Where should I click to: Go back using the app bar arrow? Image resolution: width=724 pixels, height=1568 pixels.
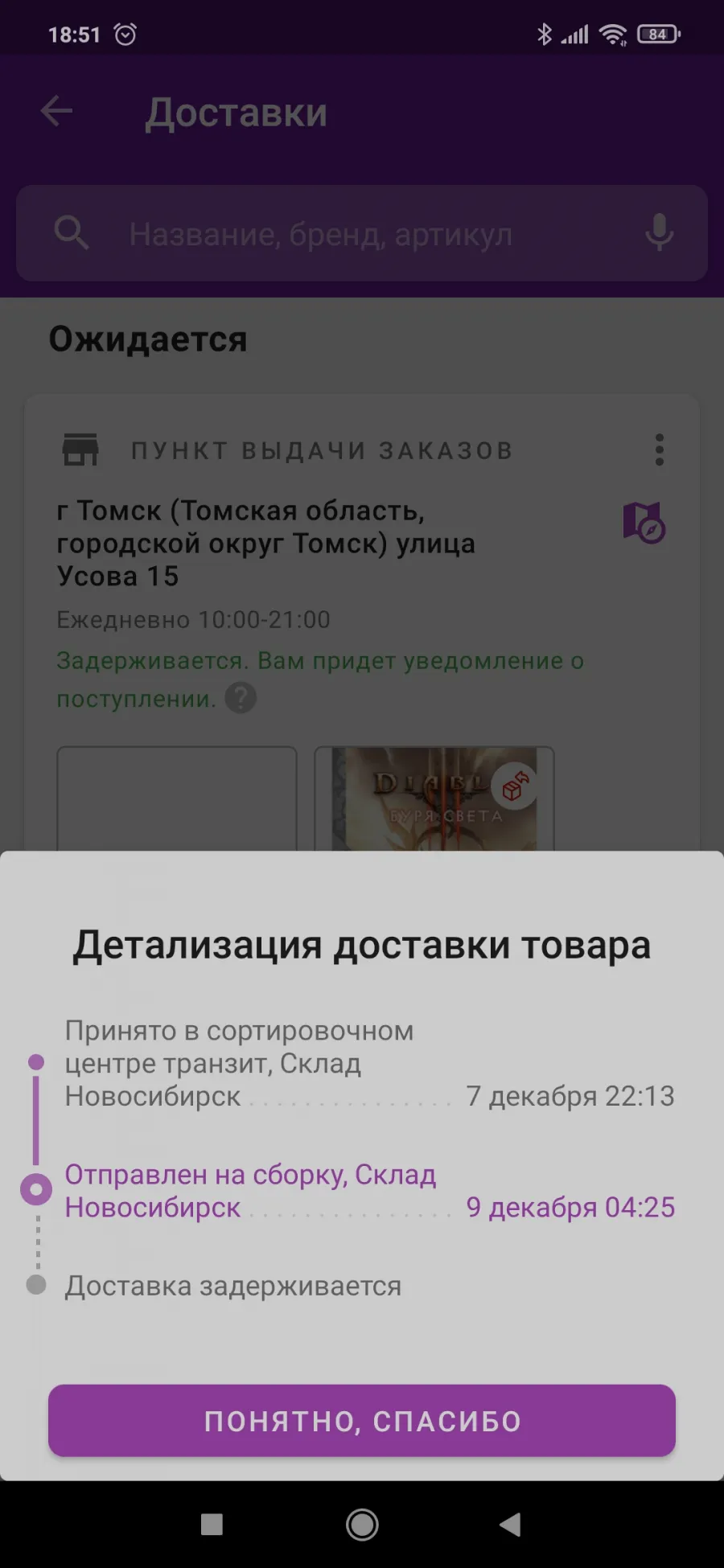click(56, 111)
